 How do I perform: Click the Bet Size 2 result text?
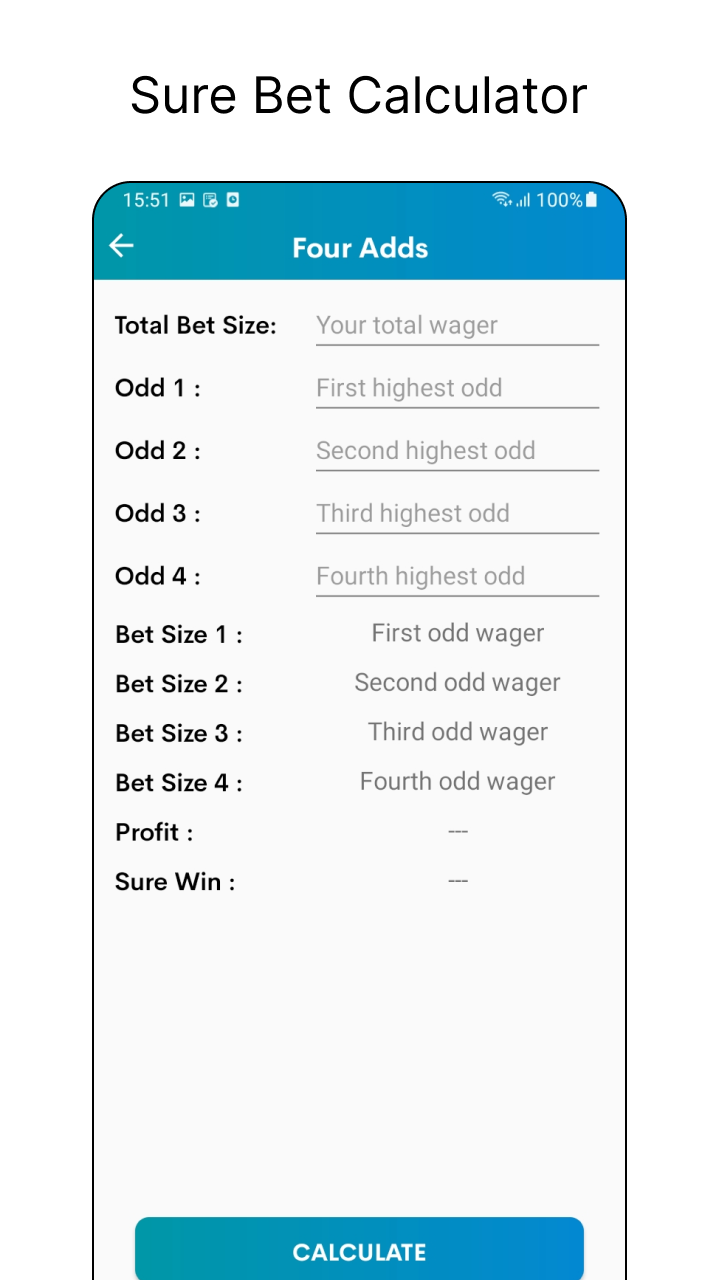457,682
